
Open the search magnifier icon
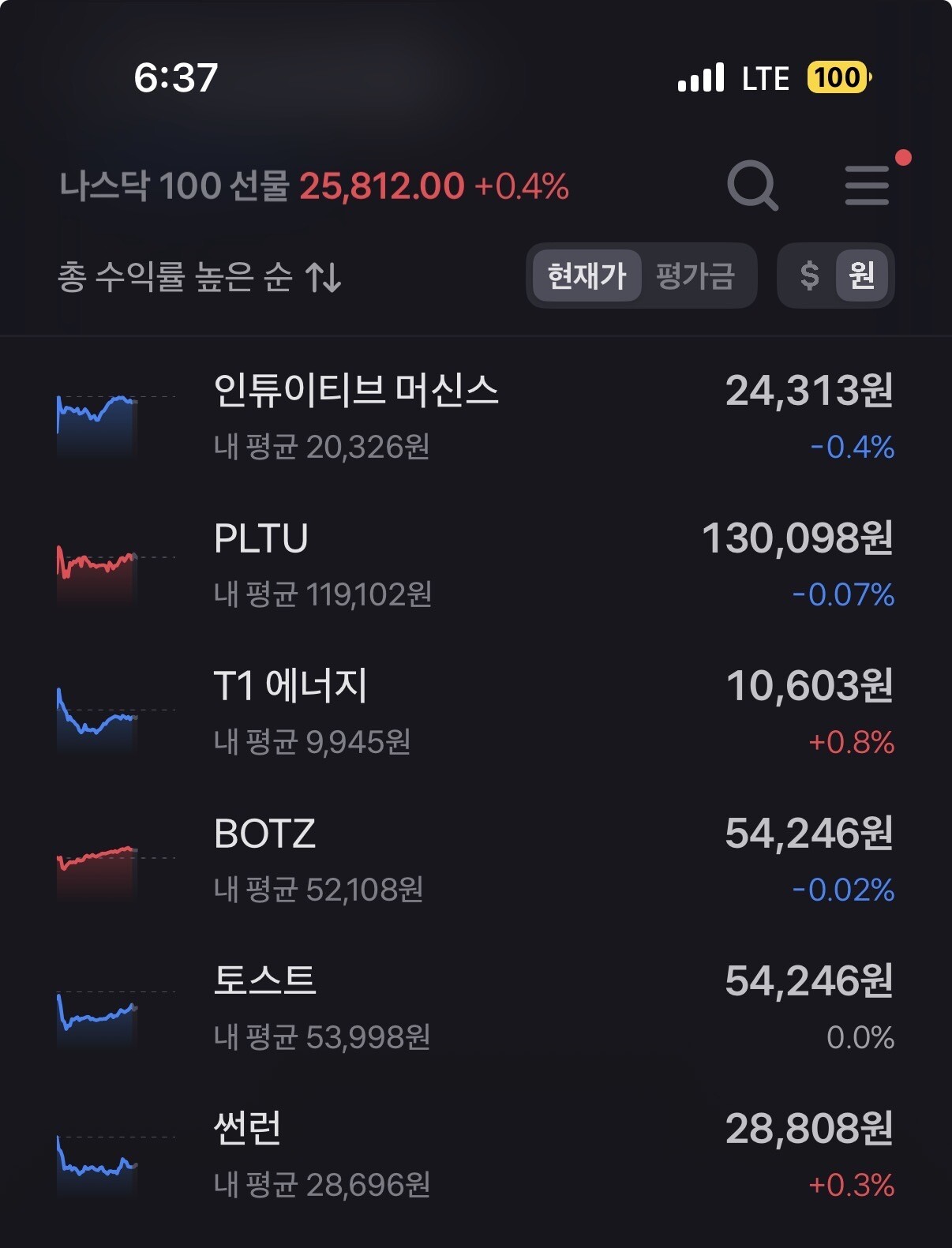point(751,186)
